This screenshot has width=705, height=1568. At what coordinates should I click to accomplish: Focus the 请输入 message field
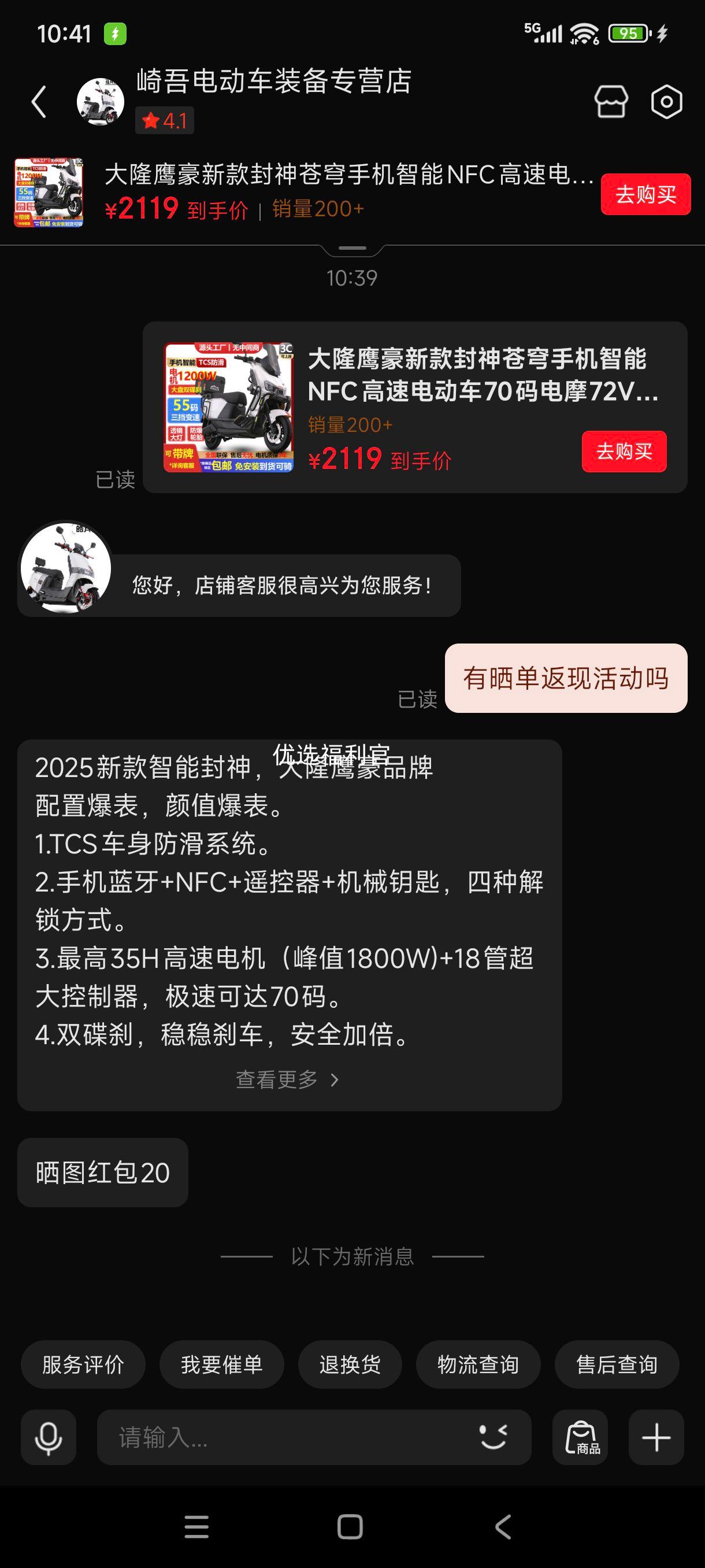pyautogui.click(x=286, y=1437)
